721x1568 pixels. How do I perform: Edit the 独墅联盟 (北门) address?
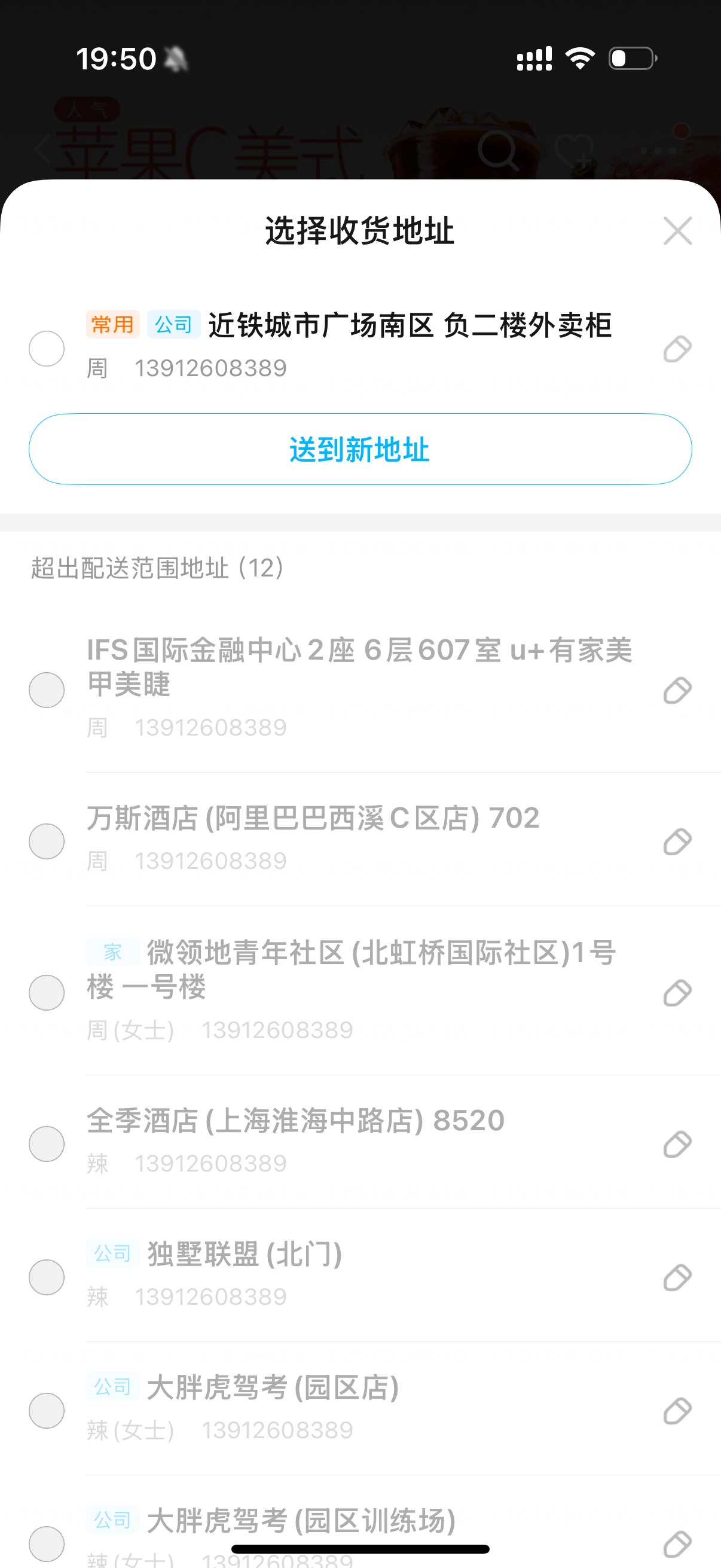click(677, 1277)
